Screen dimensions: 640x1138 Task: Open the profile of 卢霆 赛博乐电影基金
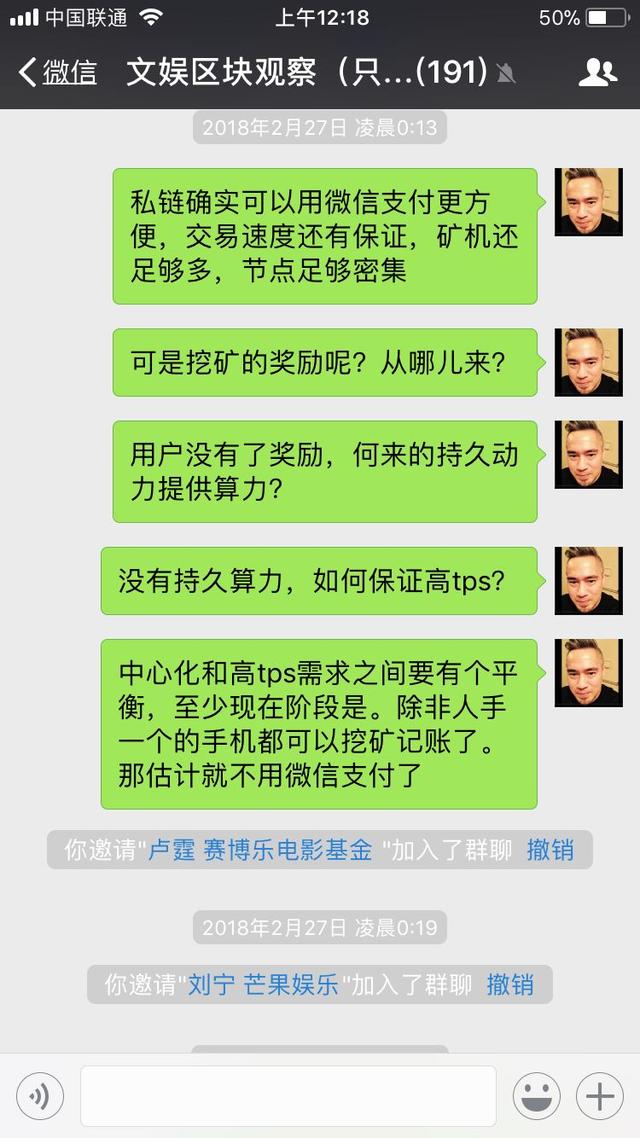pyautogui.click(x=260, y=850)
